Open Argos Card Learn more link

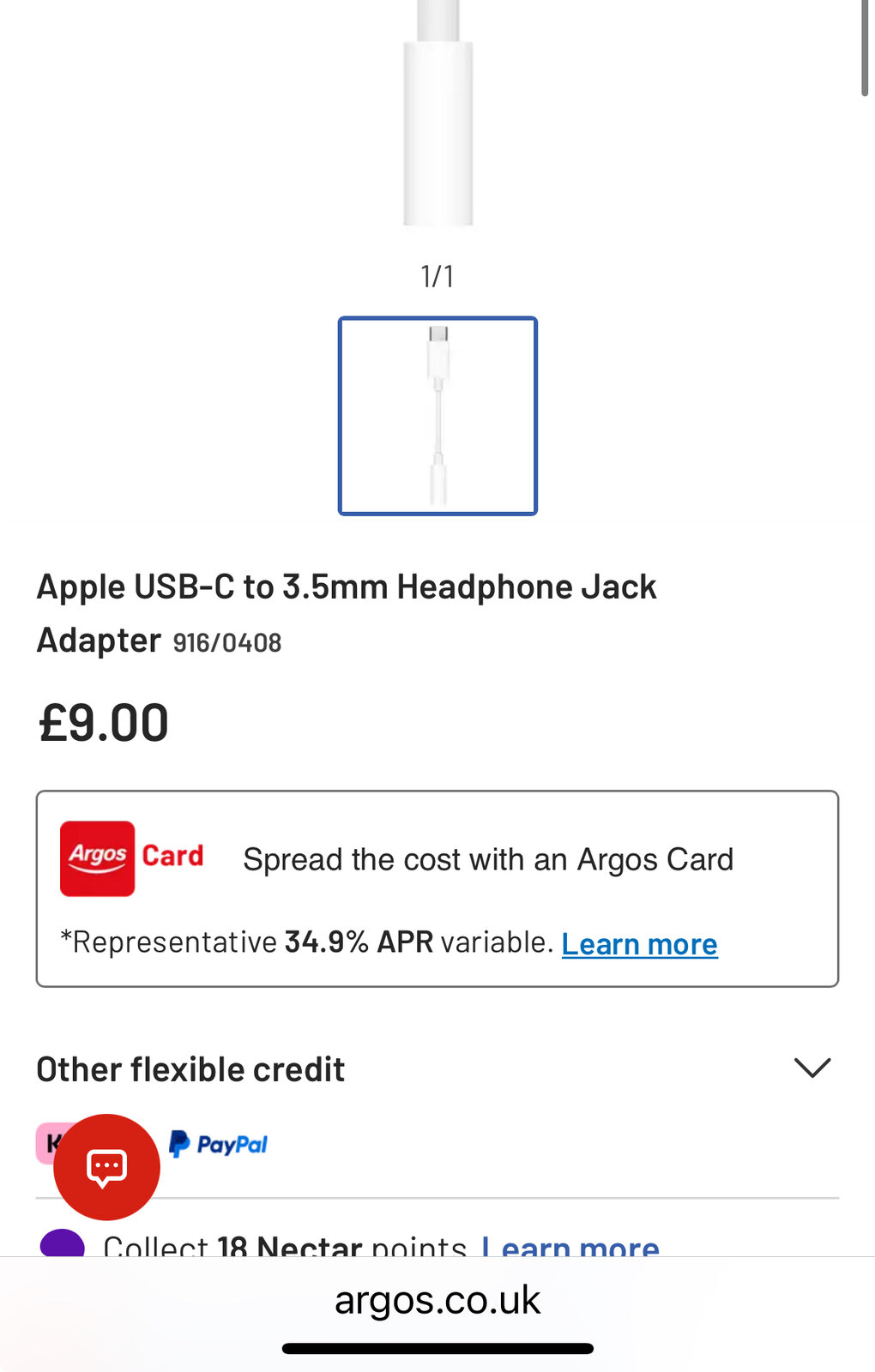(639, 944)
